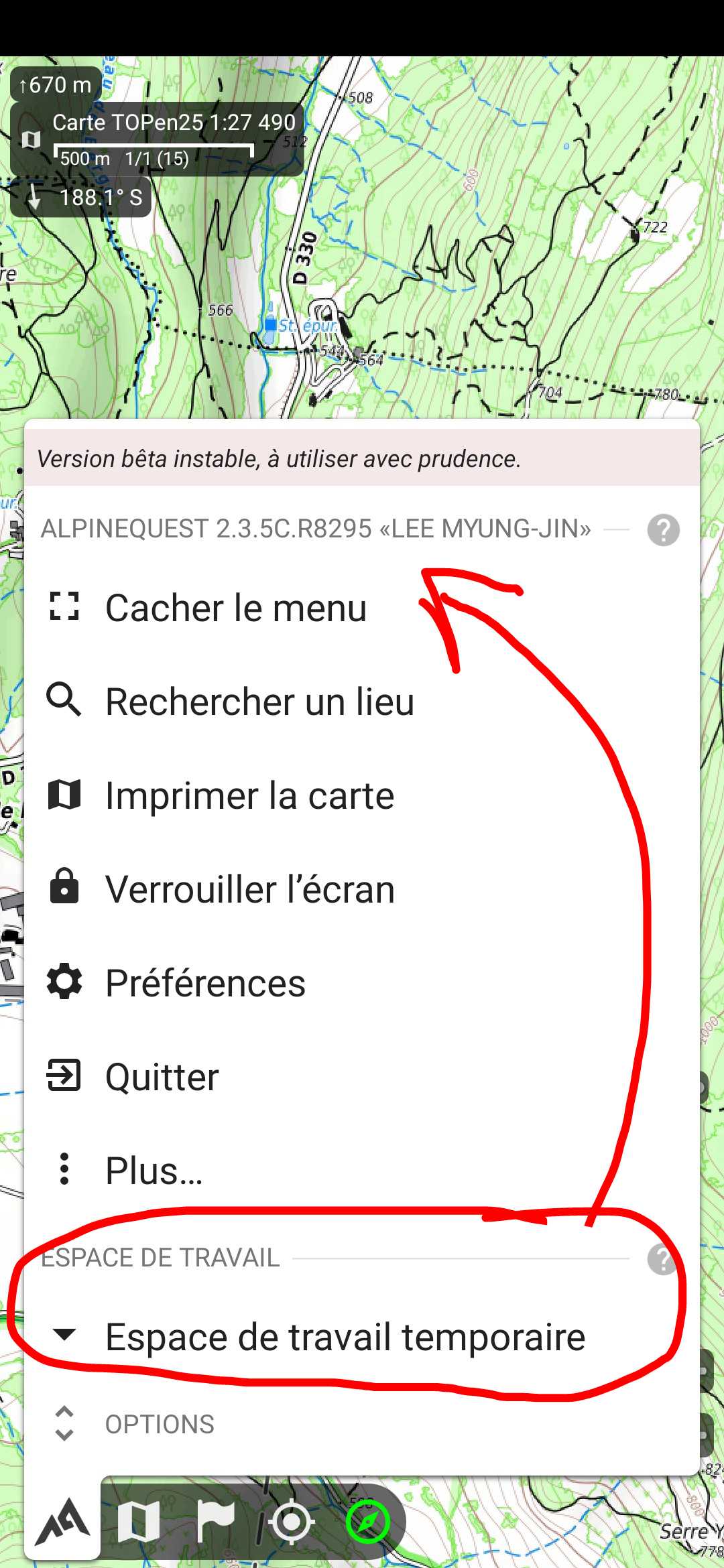Choose Imprimer la carte
The width and height of the screenshot is (724, 1568).
click(x=249, y=795)
